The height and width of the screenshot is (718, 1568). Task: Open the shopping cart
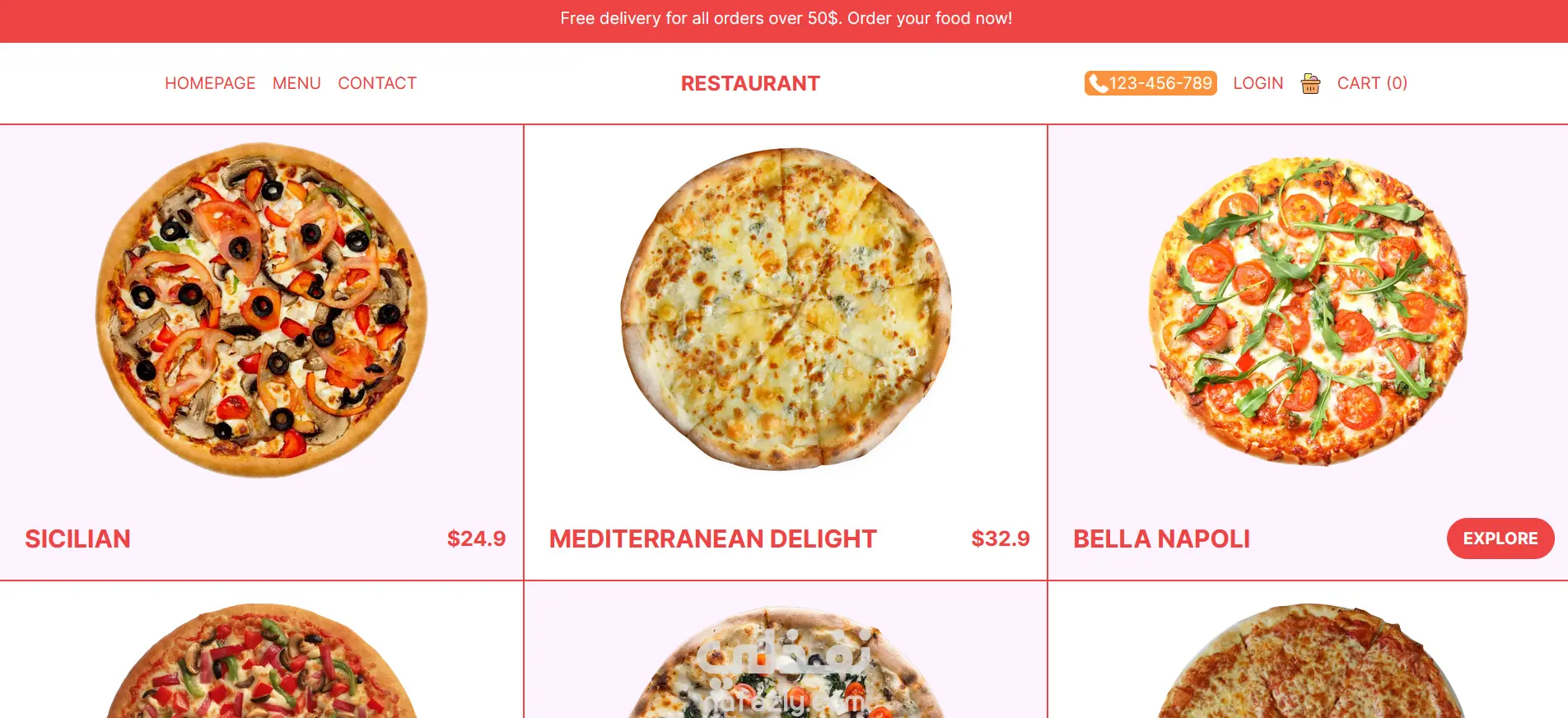1371,83
